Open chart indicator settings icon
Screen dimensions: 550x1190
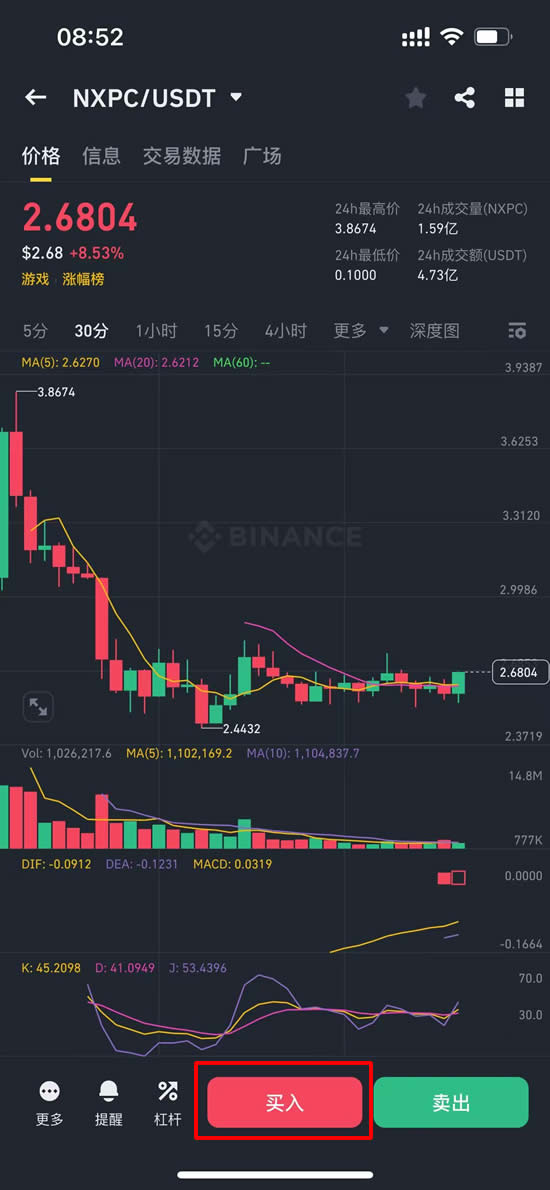pyautogui.click(x=517, y=331)
